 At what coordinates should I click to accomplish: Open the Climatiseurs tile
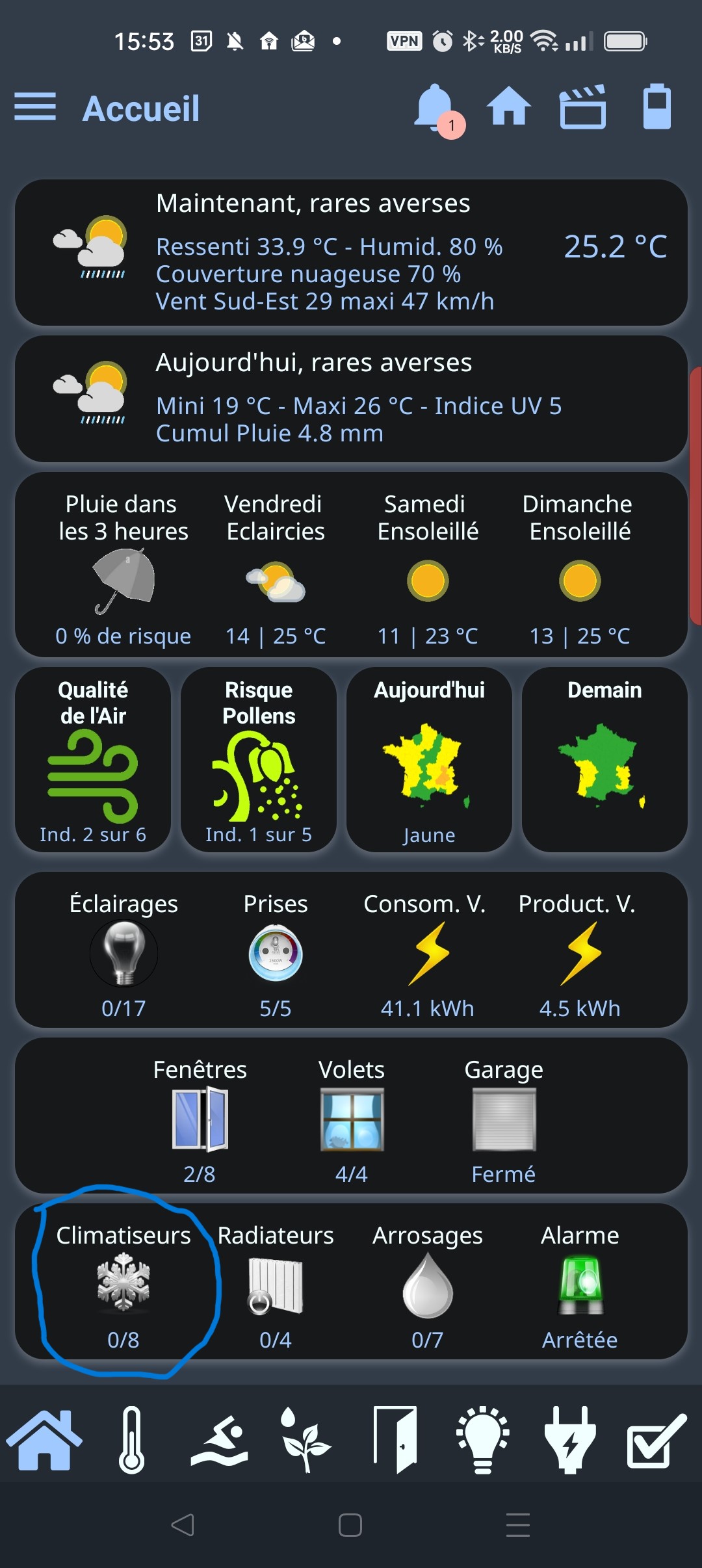(123, 1284)
